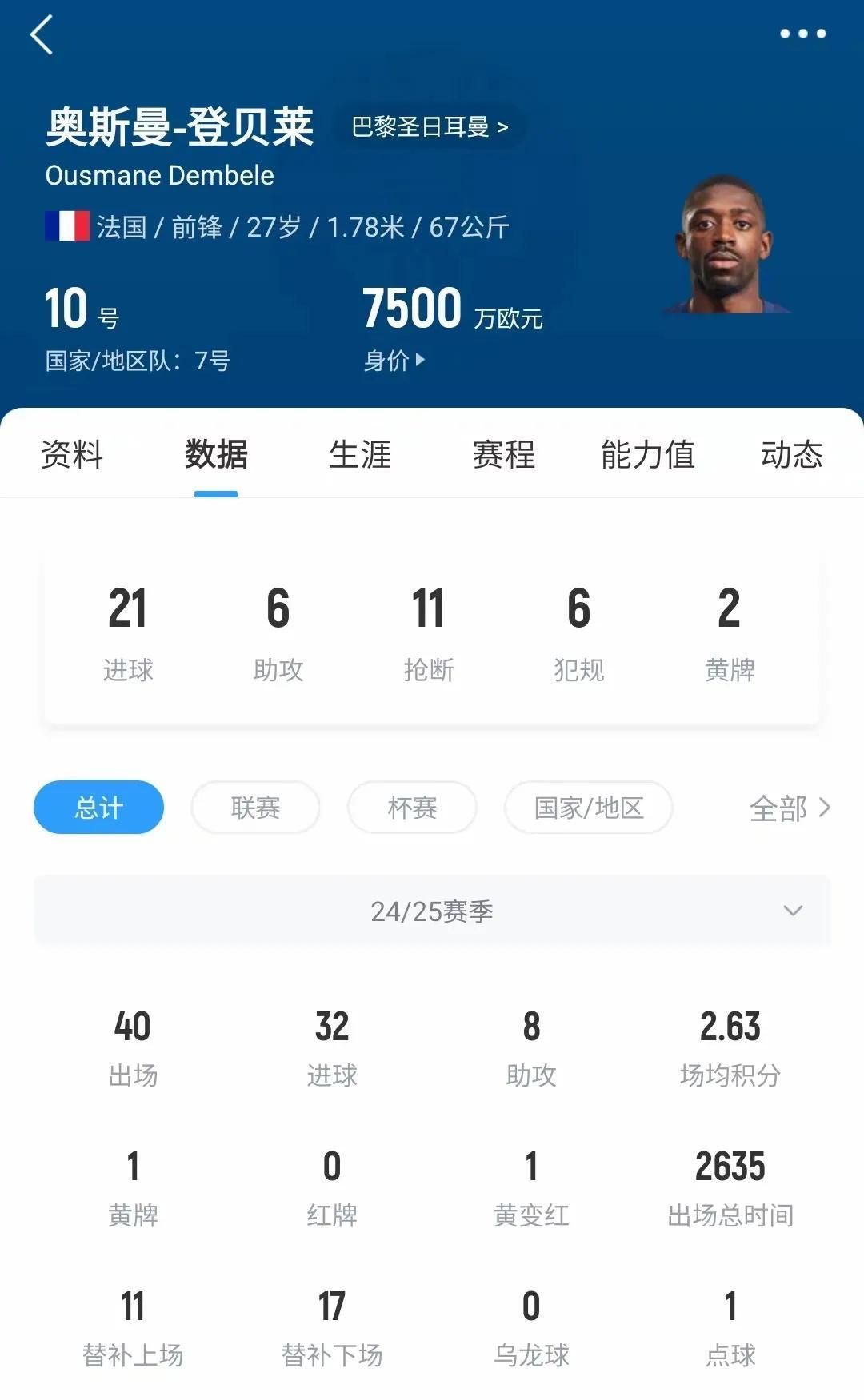Switch to the 资料 tab

click(71, 454)
